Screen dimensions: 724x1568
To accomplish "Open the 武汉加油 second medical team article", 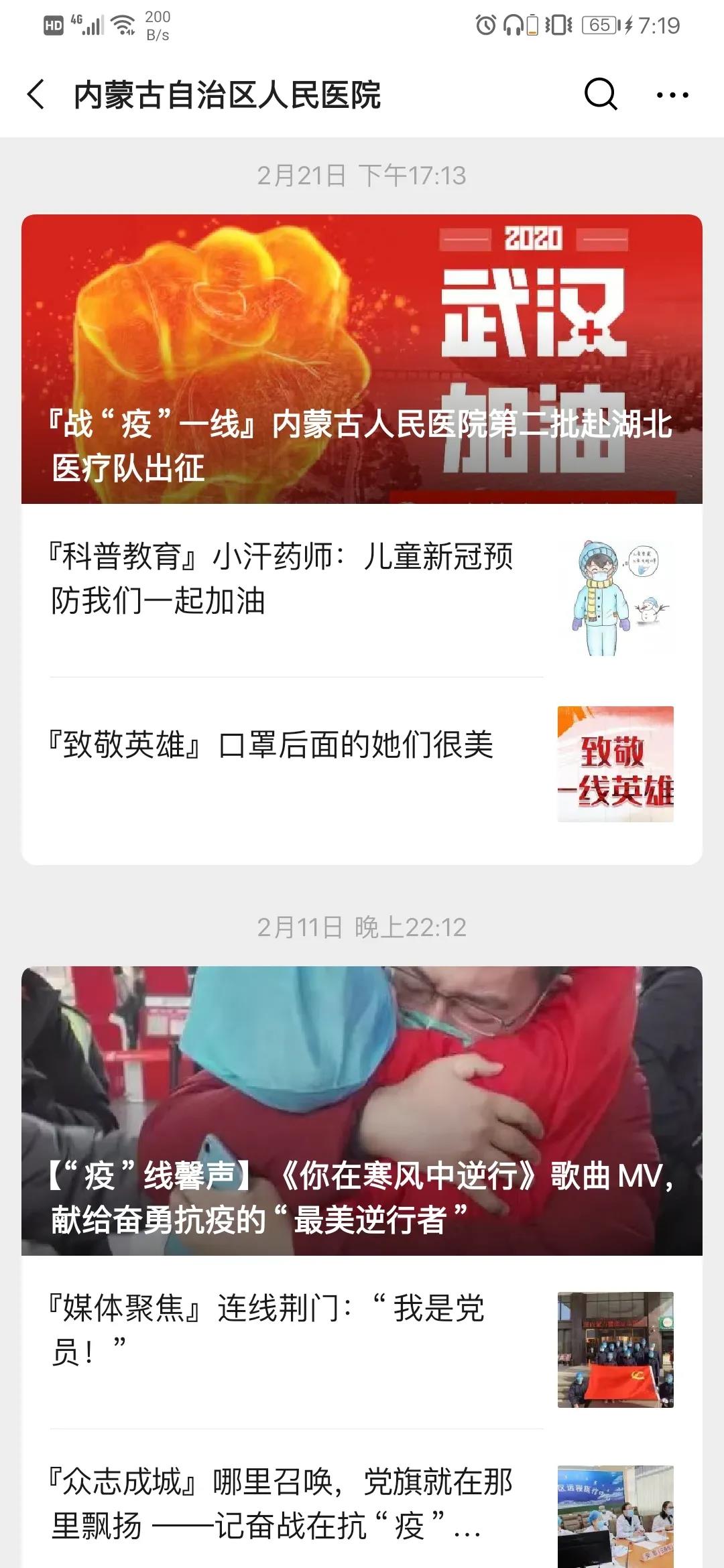I will click(x=362, y=359).
